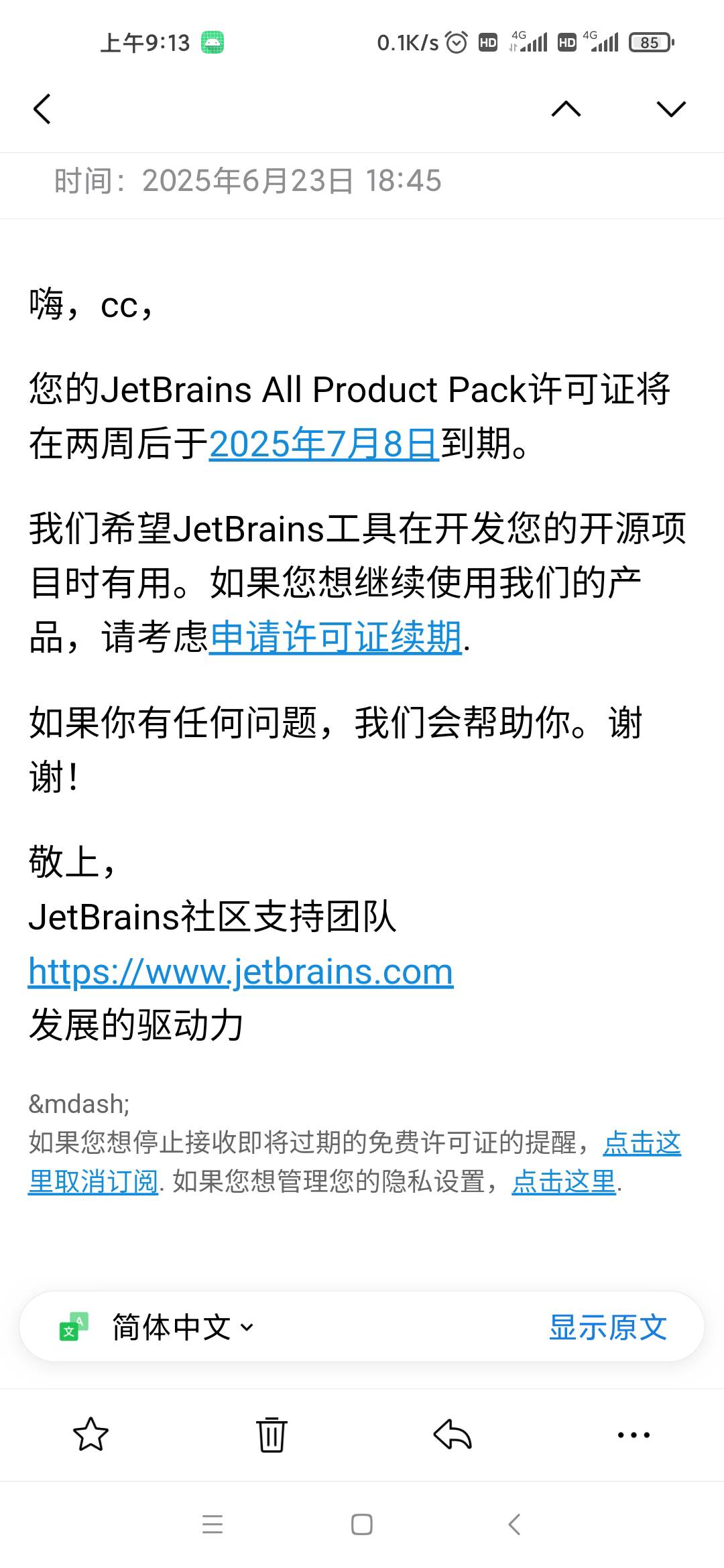Delete this email with the trash icon
The image size is (724, 1568).
pos(271,1435)
